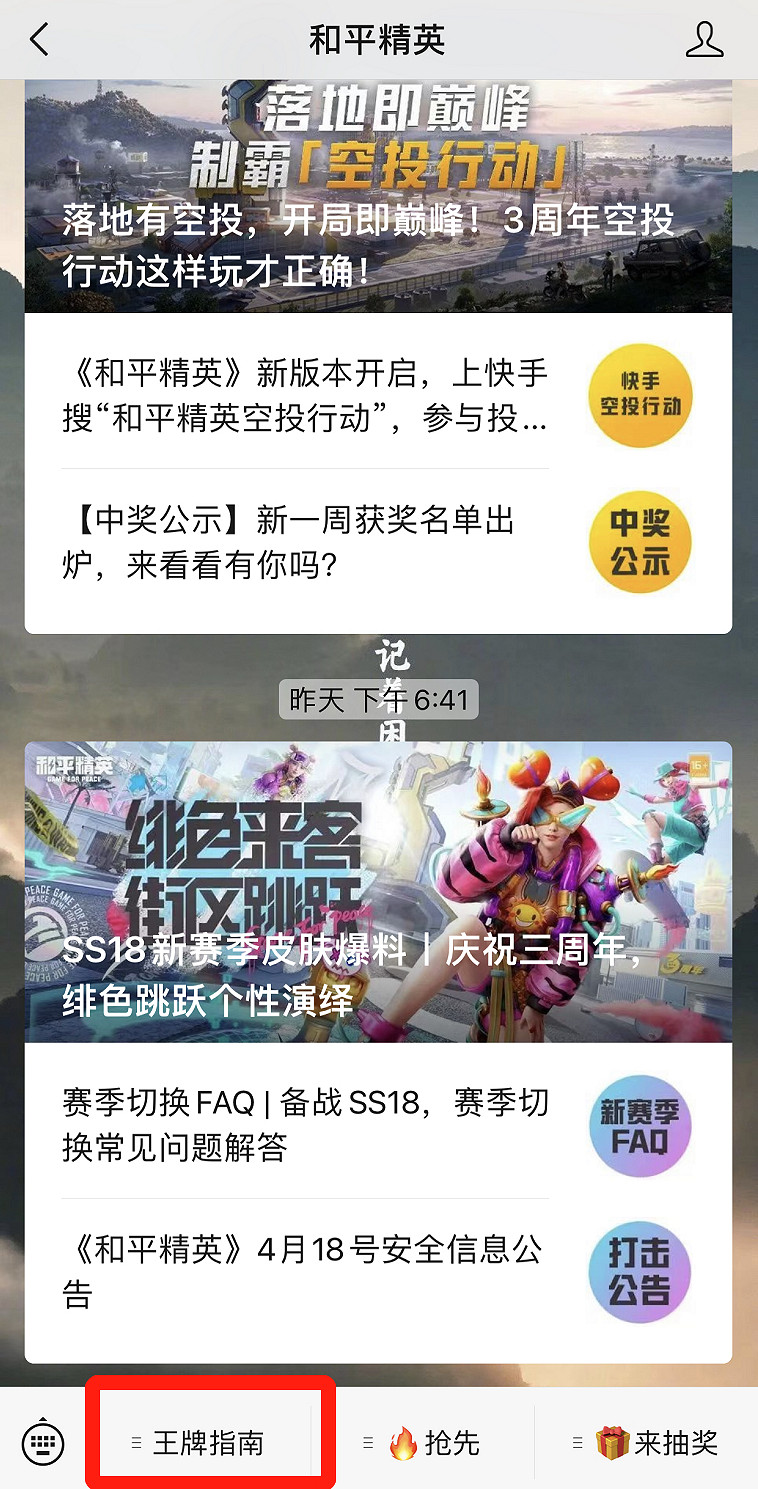This screenshot has height=1489, width=758.
Task: Tap the 打击公告 circular icon
Action: coord(639,1271)
